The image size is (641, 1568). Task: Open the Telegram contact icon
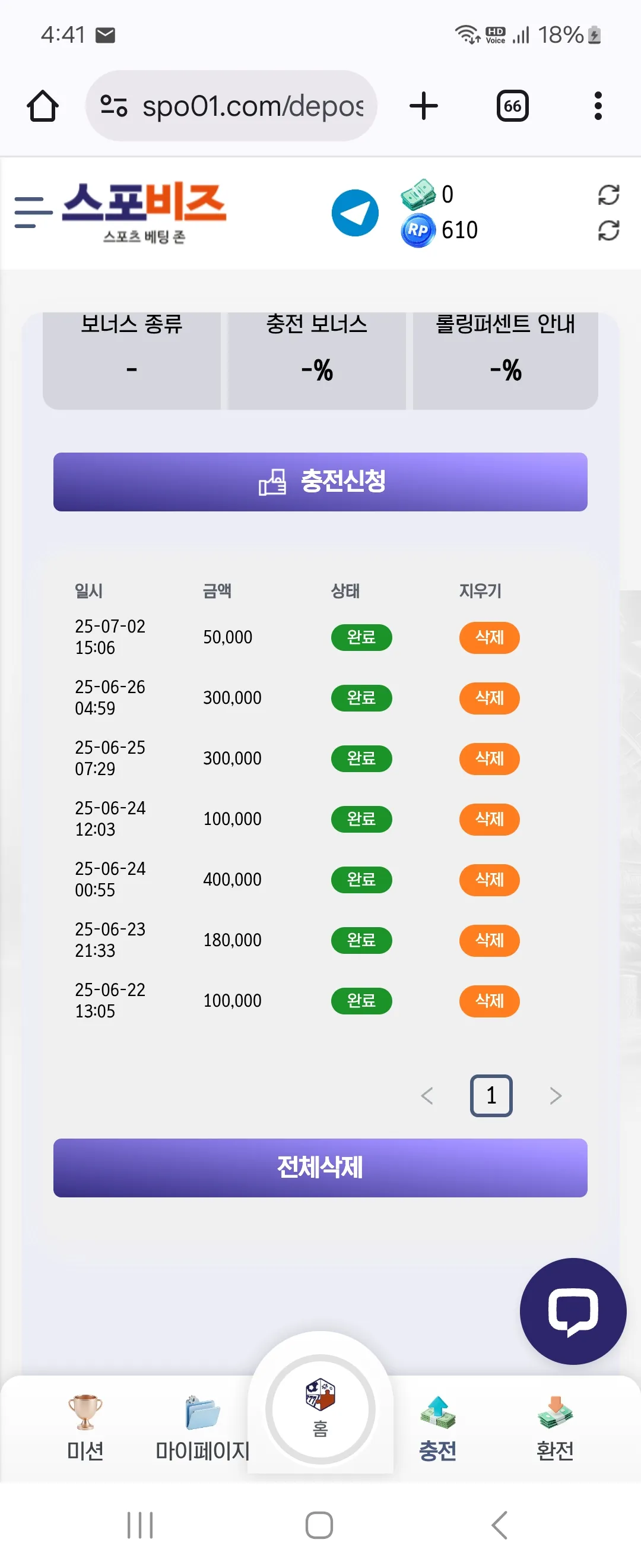[355, 213]
